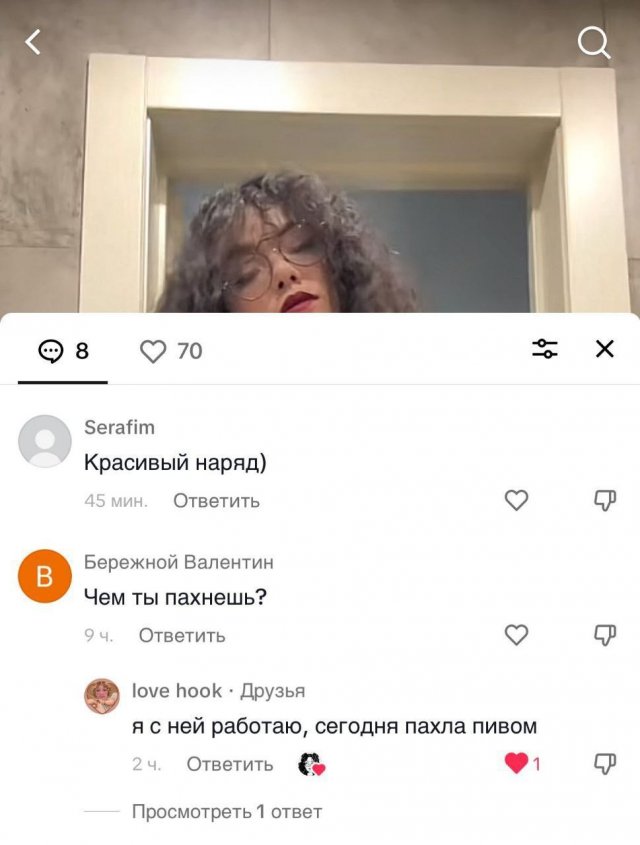
Task: Dislike the comment "Чем ты пахнешь?"
Action: coord(605,635)
